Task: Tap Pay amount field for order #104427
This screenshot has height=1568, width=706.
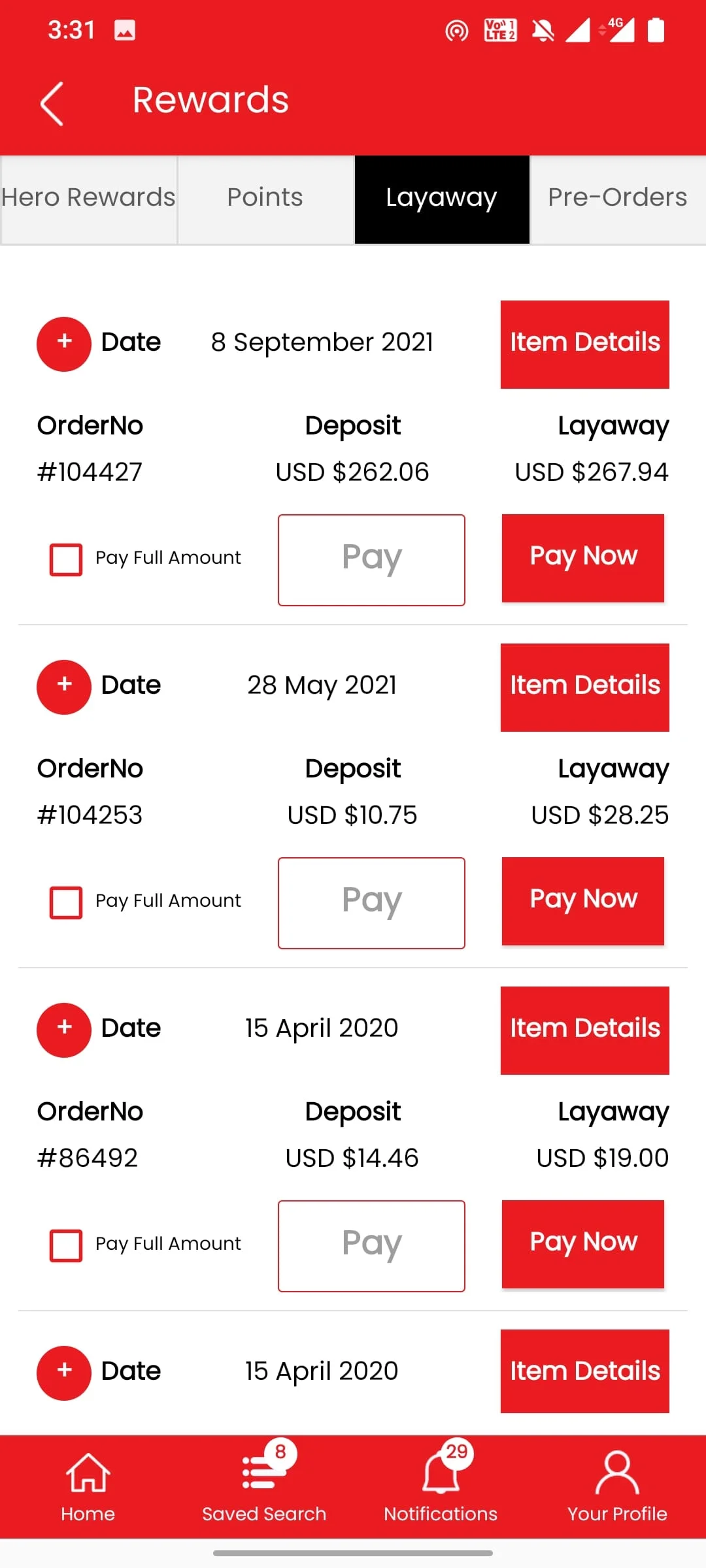Action: 371,560
